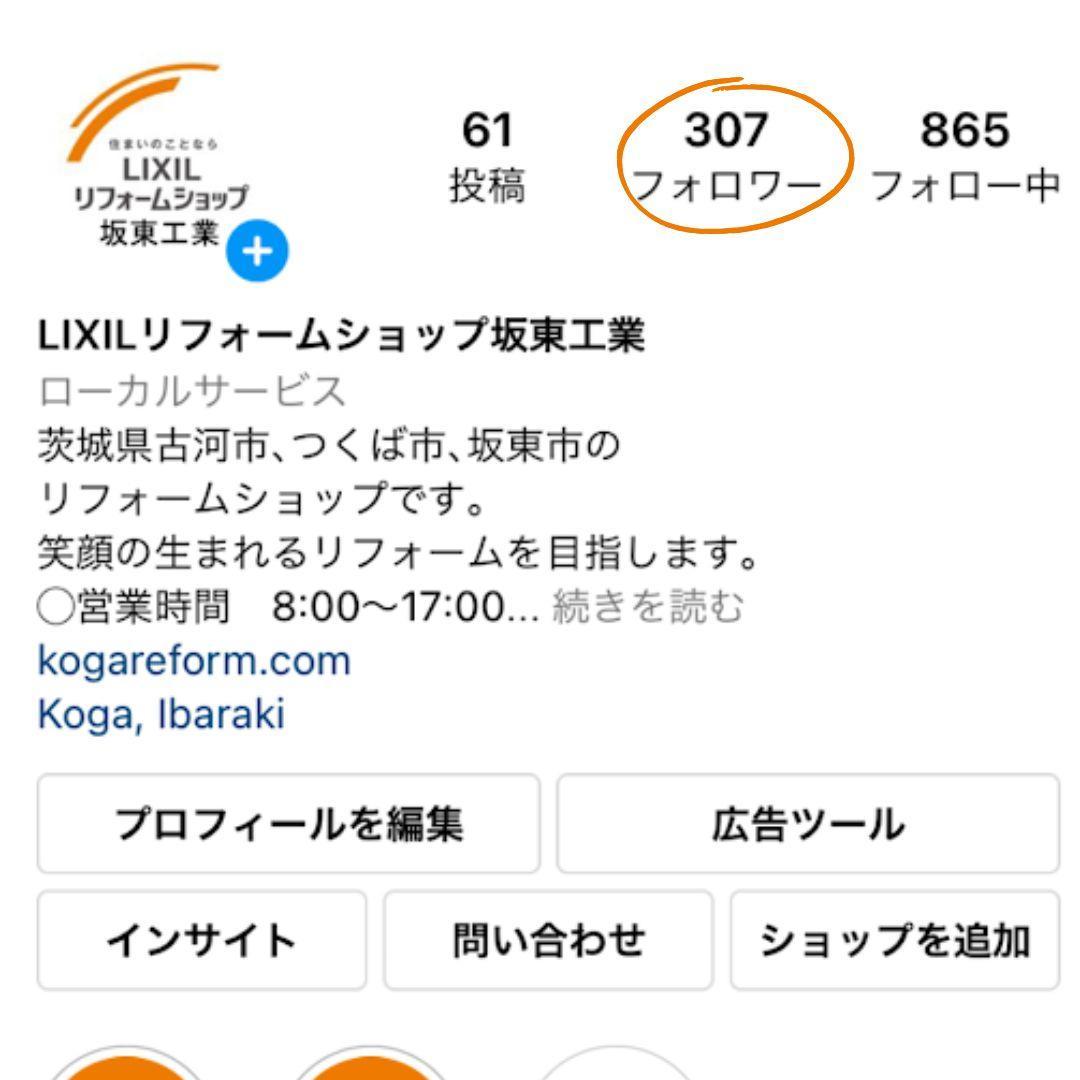The width and height of the screenshot is (1080, 1080).
Task: Open 広告ツール ad tools
Action: pos(807,823)
